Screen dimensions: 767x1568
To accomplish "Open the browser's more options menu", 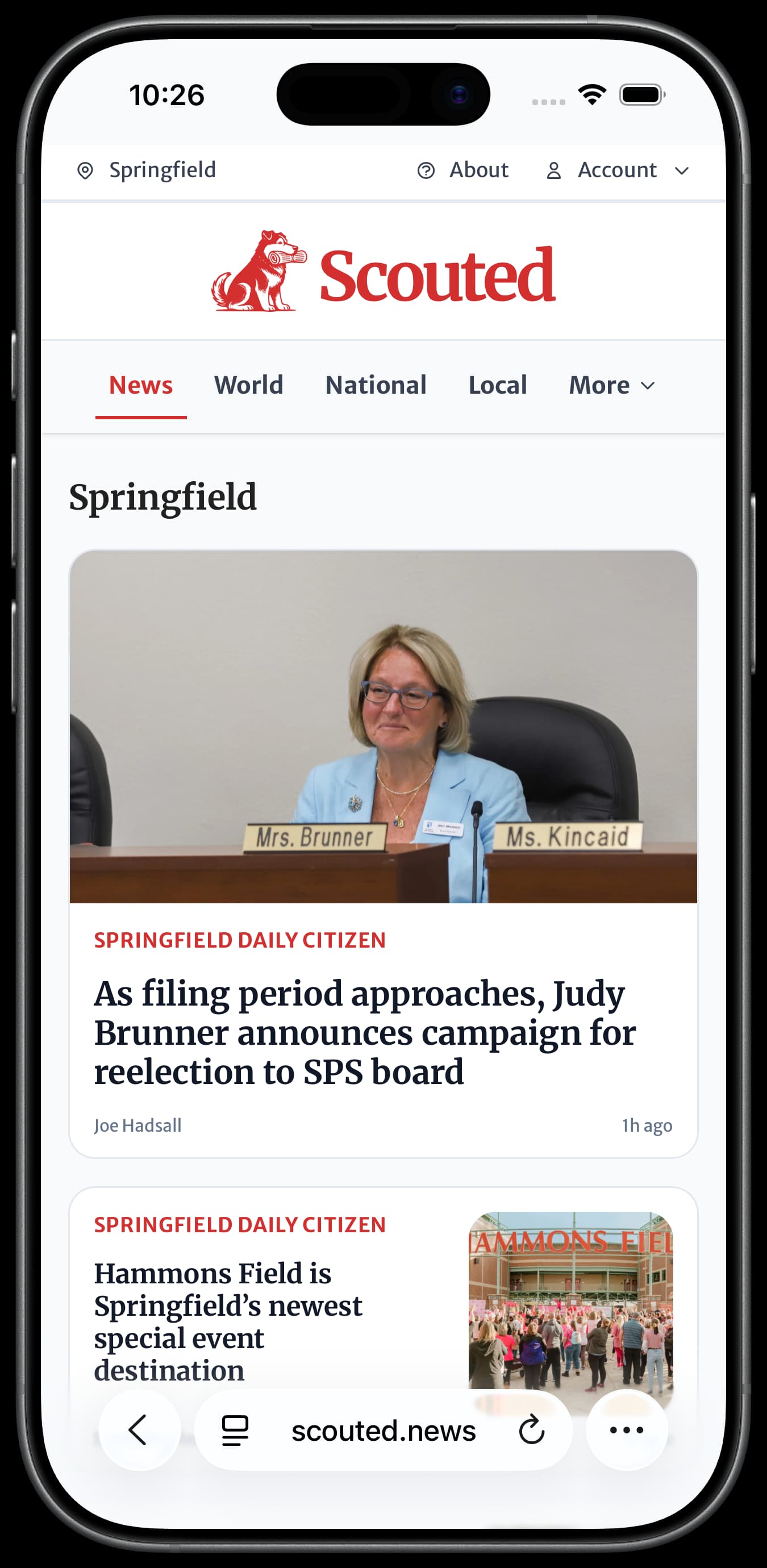I will tap(626, 1431).
